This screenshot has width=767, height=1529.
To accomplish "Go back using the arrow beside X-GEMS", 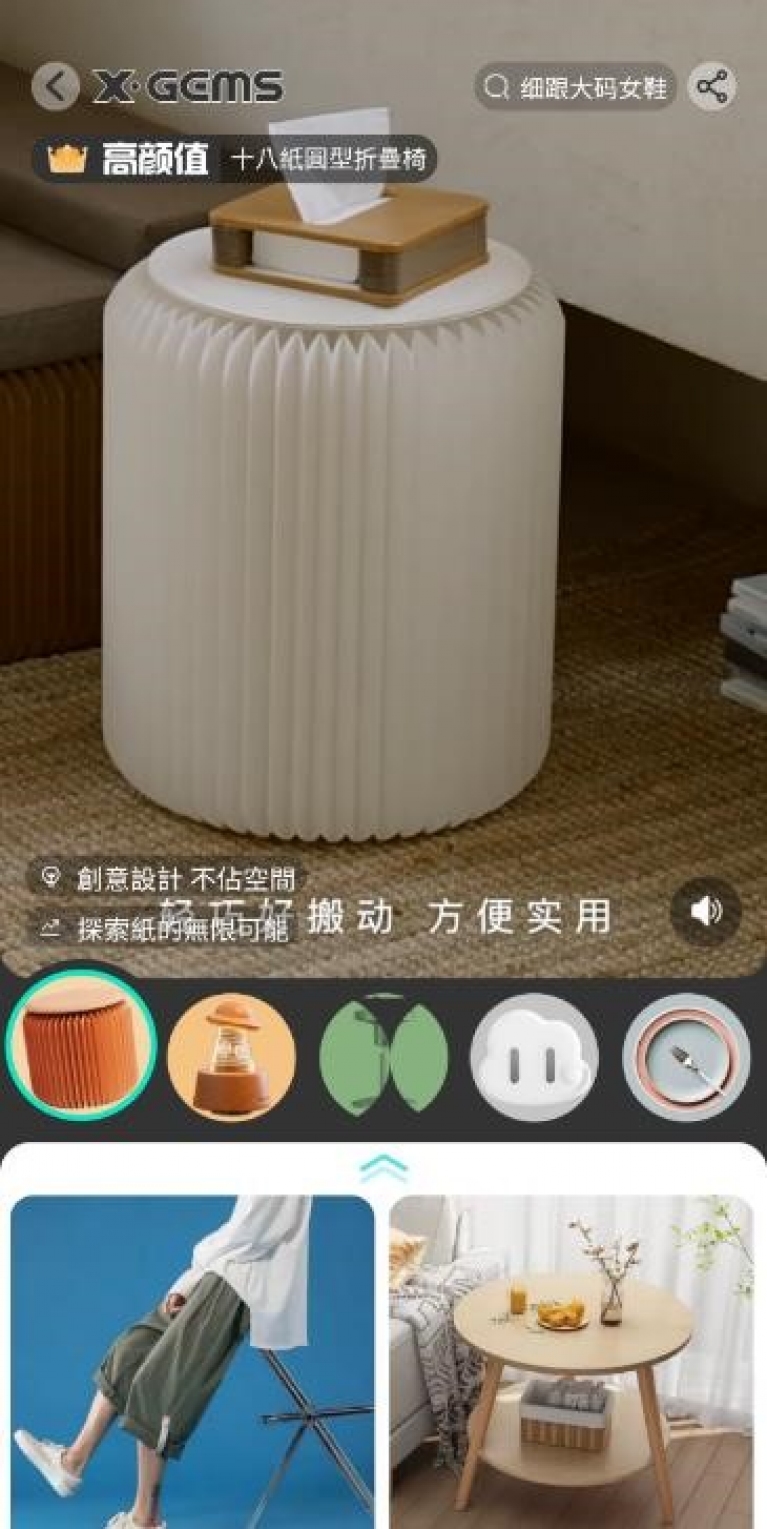I will coord(55,87).
